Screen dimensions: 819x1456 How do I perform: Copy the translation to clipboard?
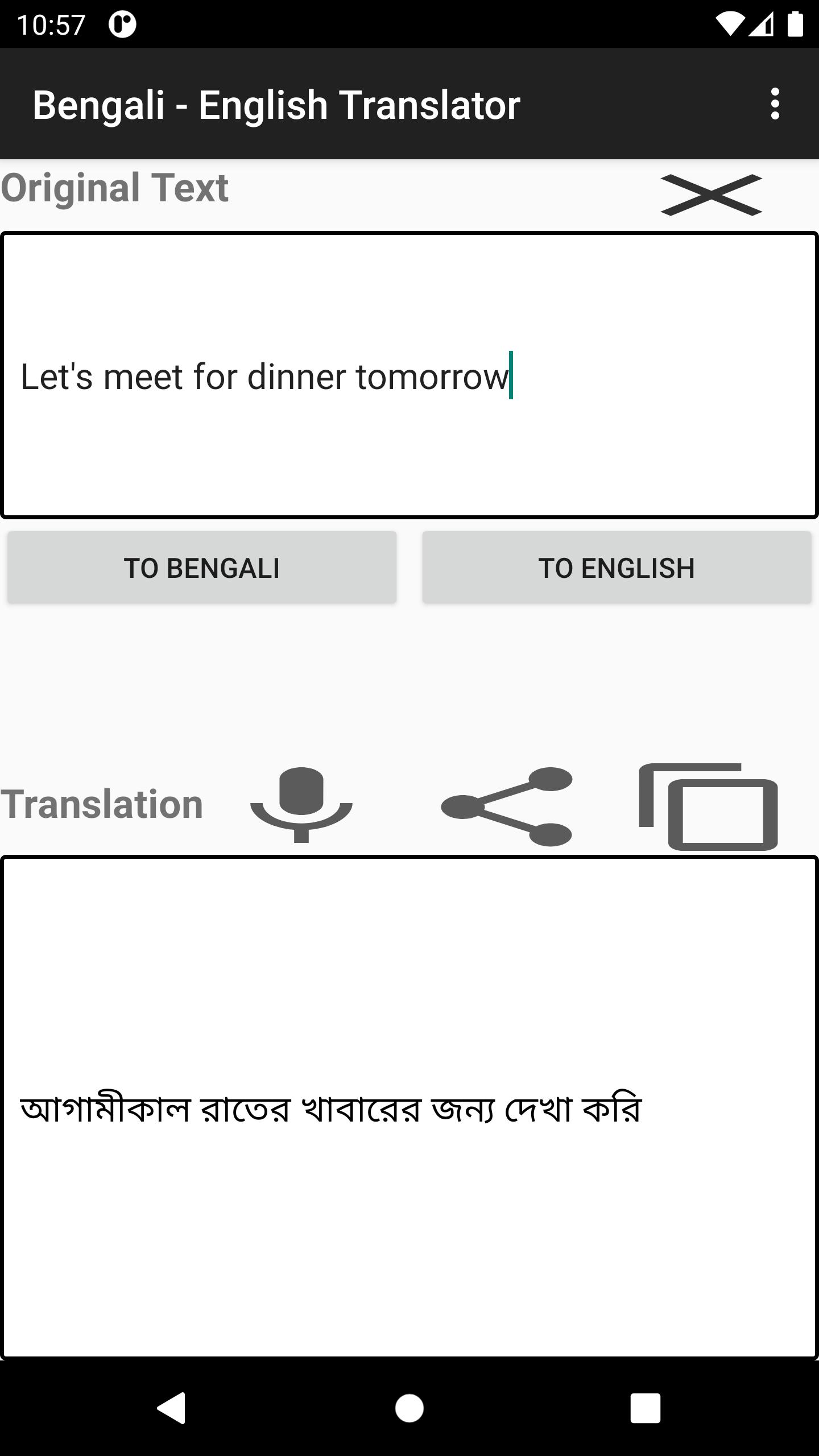(x=709, y=806)
